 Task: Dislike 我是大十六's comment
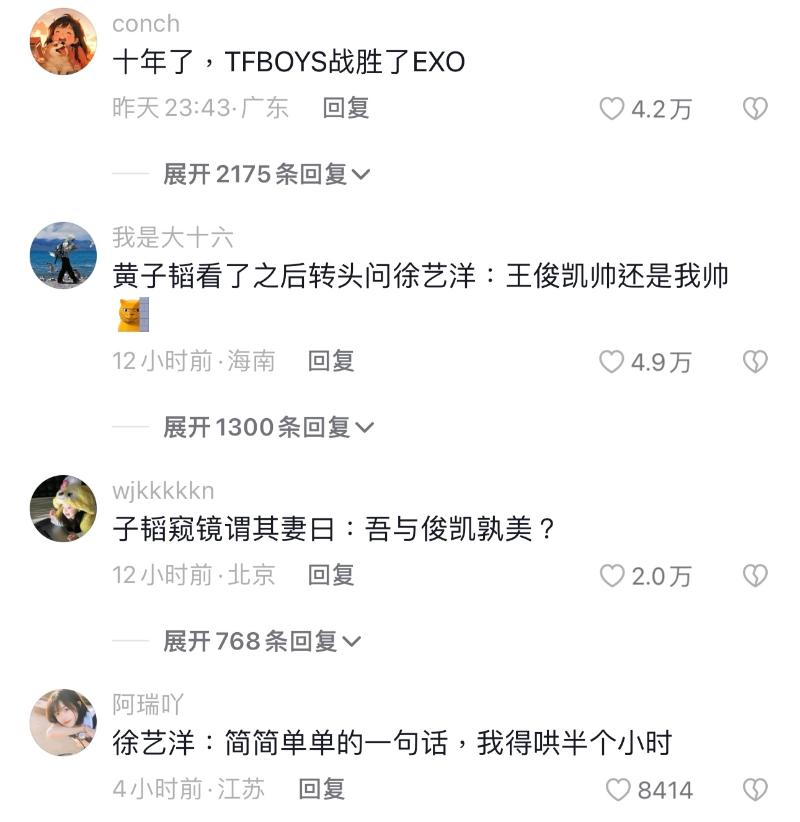(x=755, y=362)
